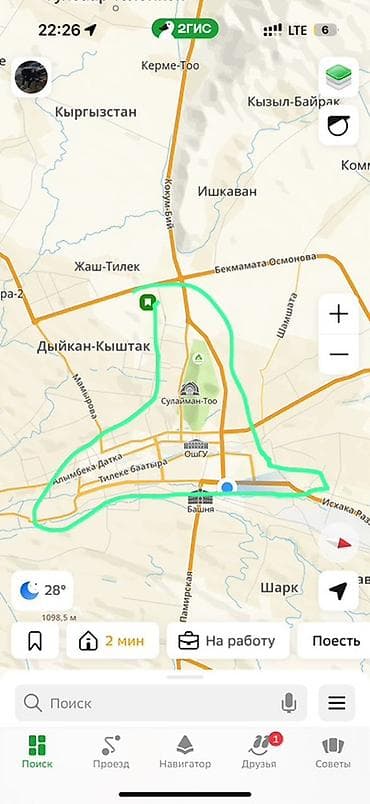Image resolution: width=370 pixels, height=804 pixels.
Task: Switch to the Навигатор tab
Action: [x=185, y=752]
